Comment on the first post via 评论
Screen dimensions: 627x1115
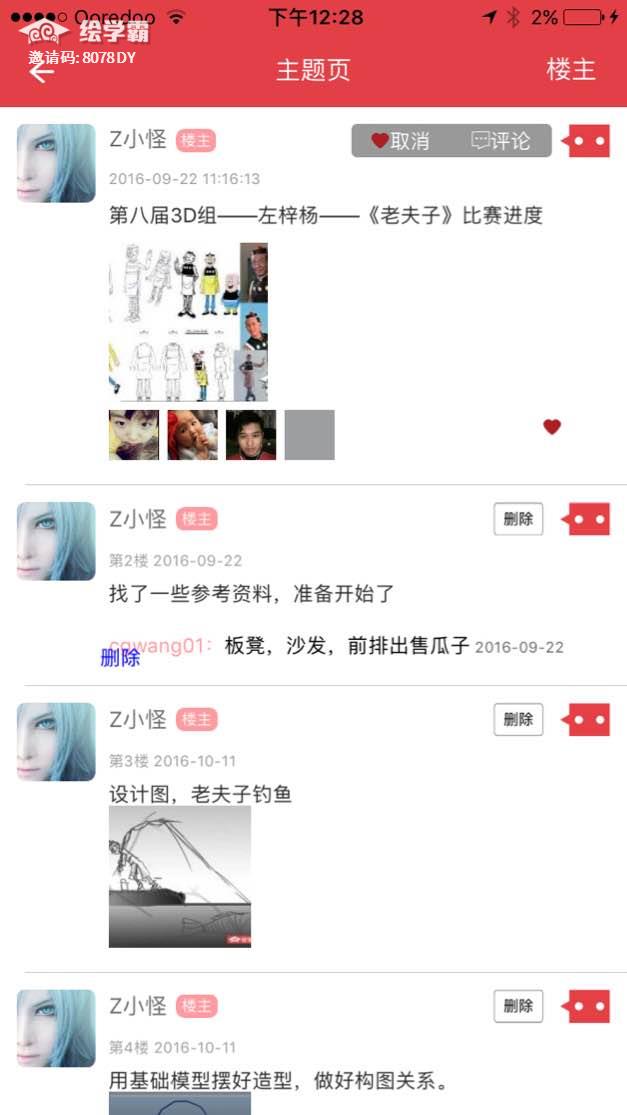[501, 141]
